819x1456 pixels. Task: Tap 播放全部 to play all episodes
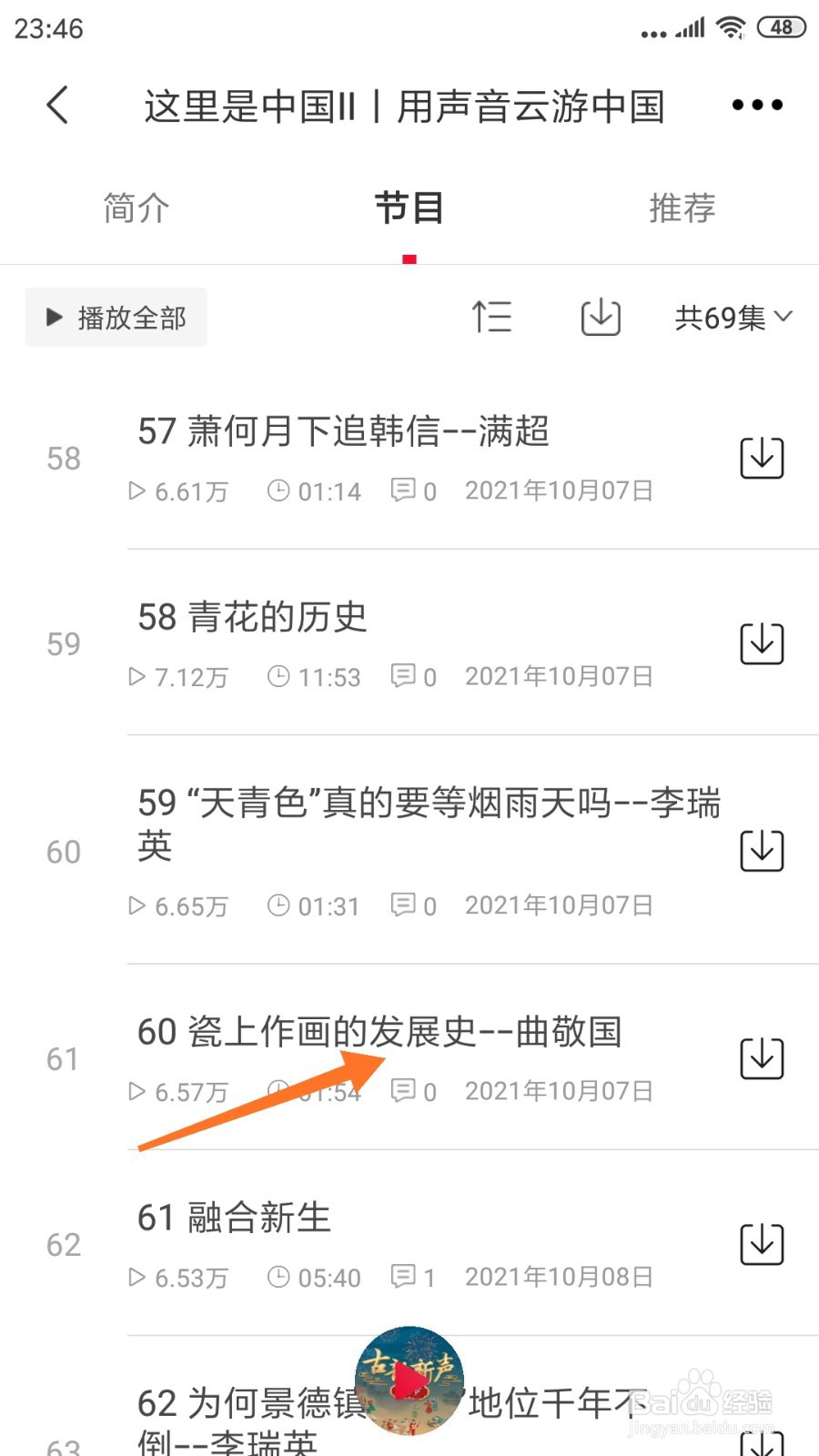[x=116, y=318]
